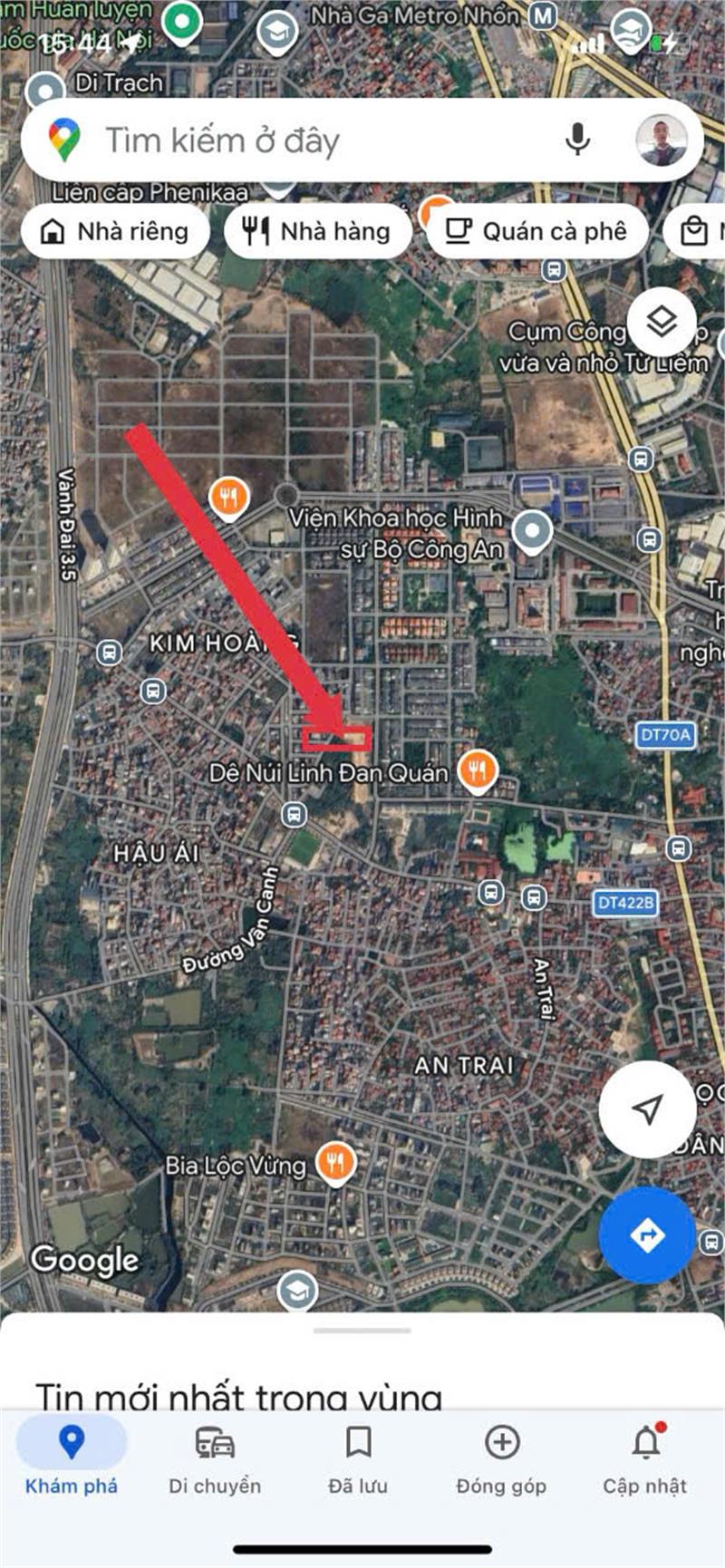
Task: Select the Nhà riêng chip
Action: tap(115, 231)
